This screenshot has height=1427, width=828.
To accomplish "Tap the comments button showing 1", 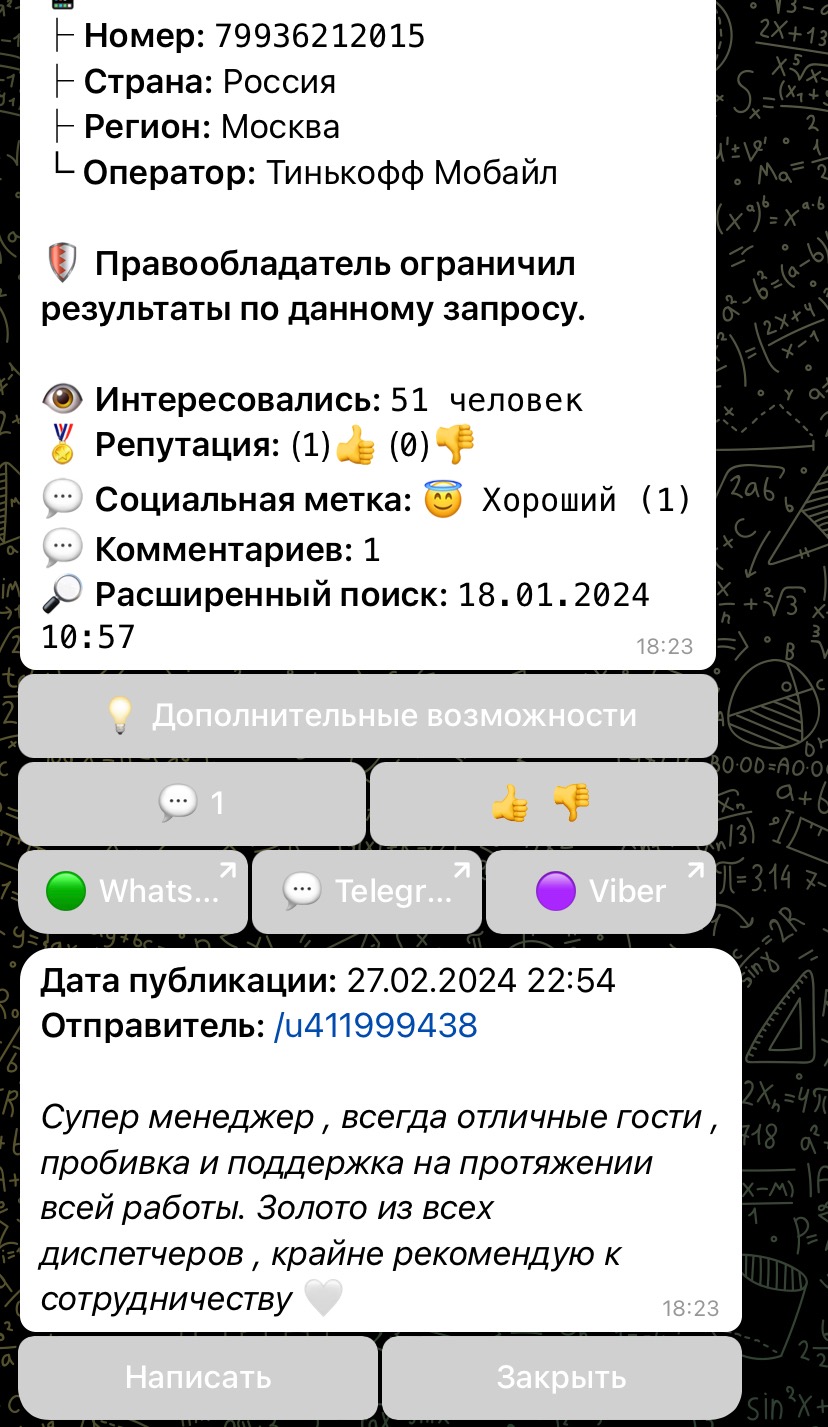I will 192,803.
